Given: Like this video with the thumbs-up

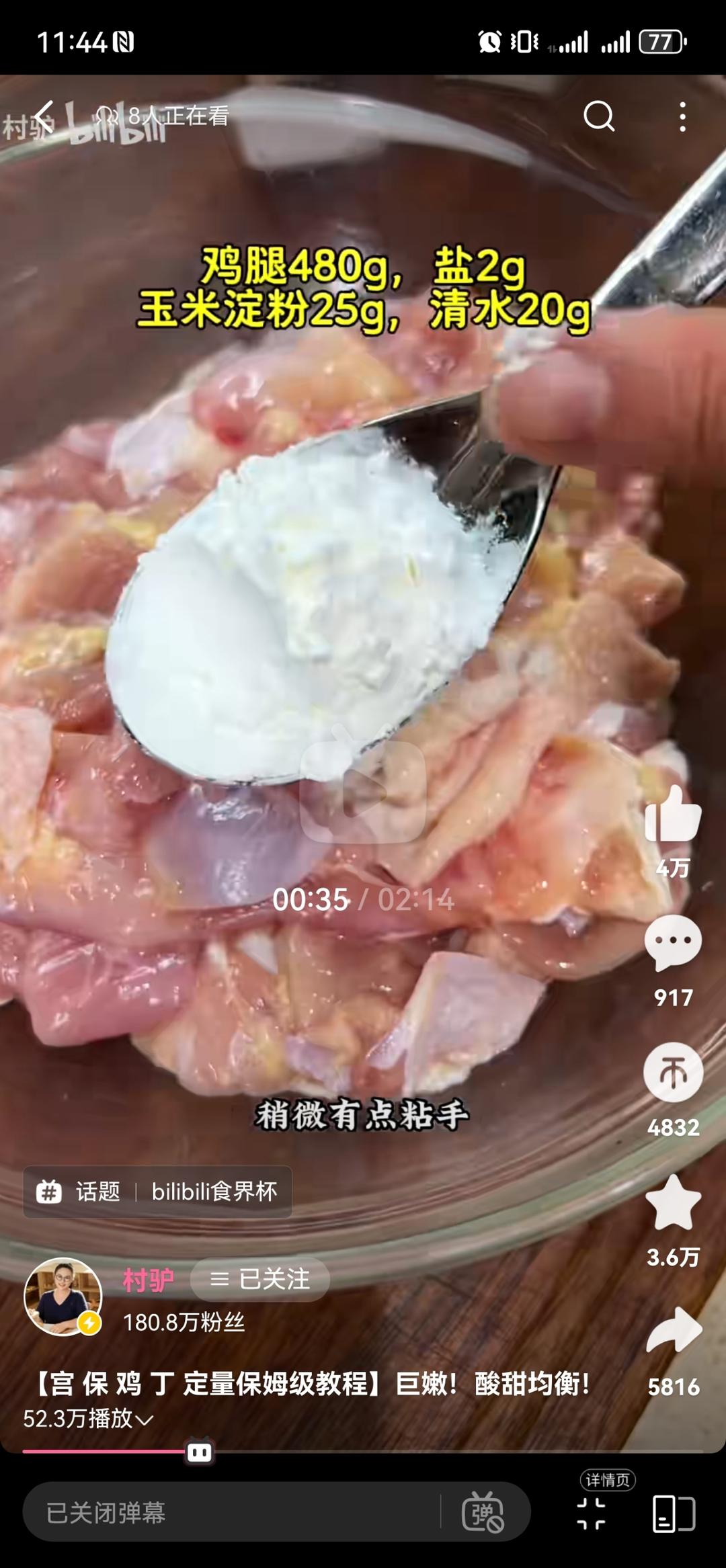Looking at the screenshot, I should (673, 817).
